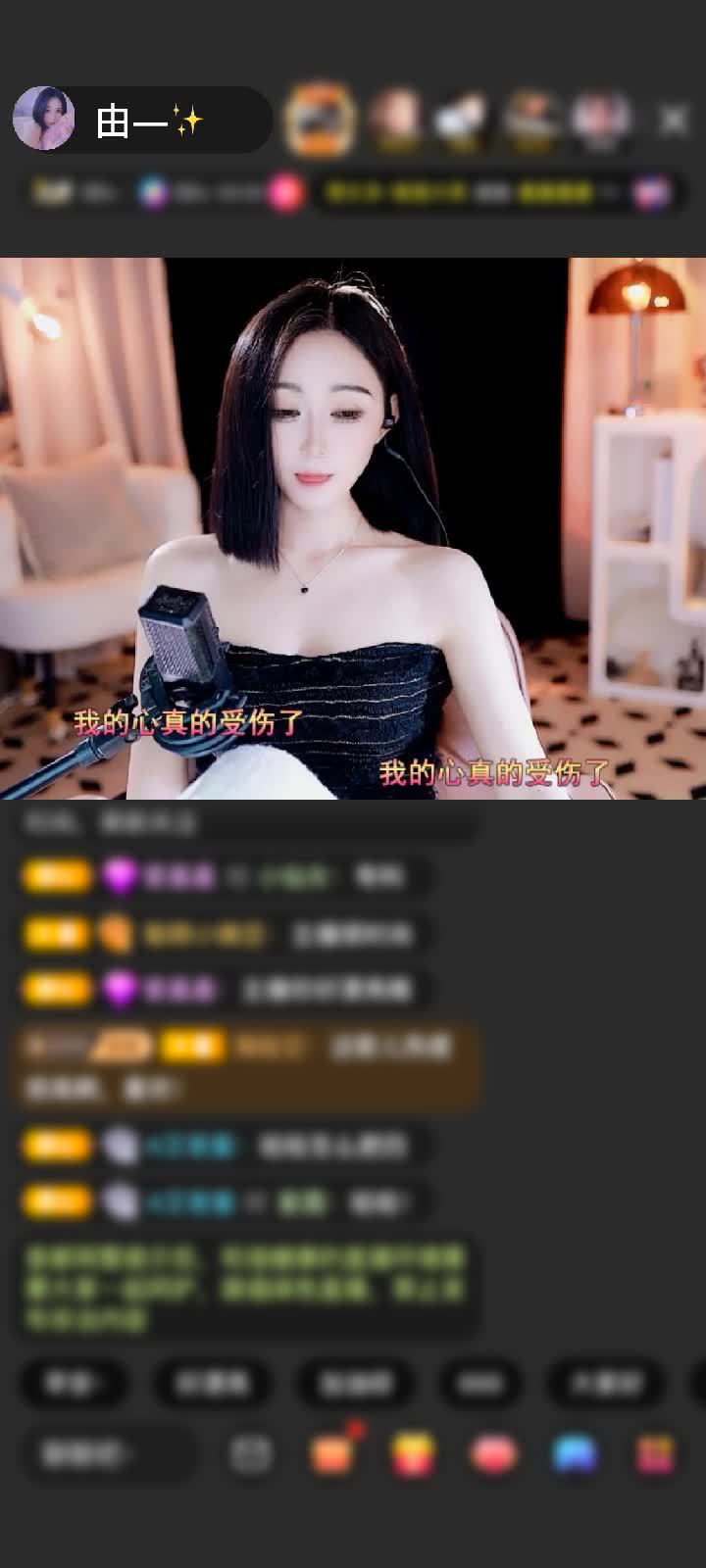Open the top viewer avatar with orange frame
This screenshot has width=706, height=1568.
pos(320,120)
